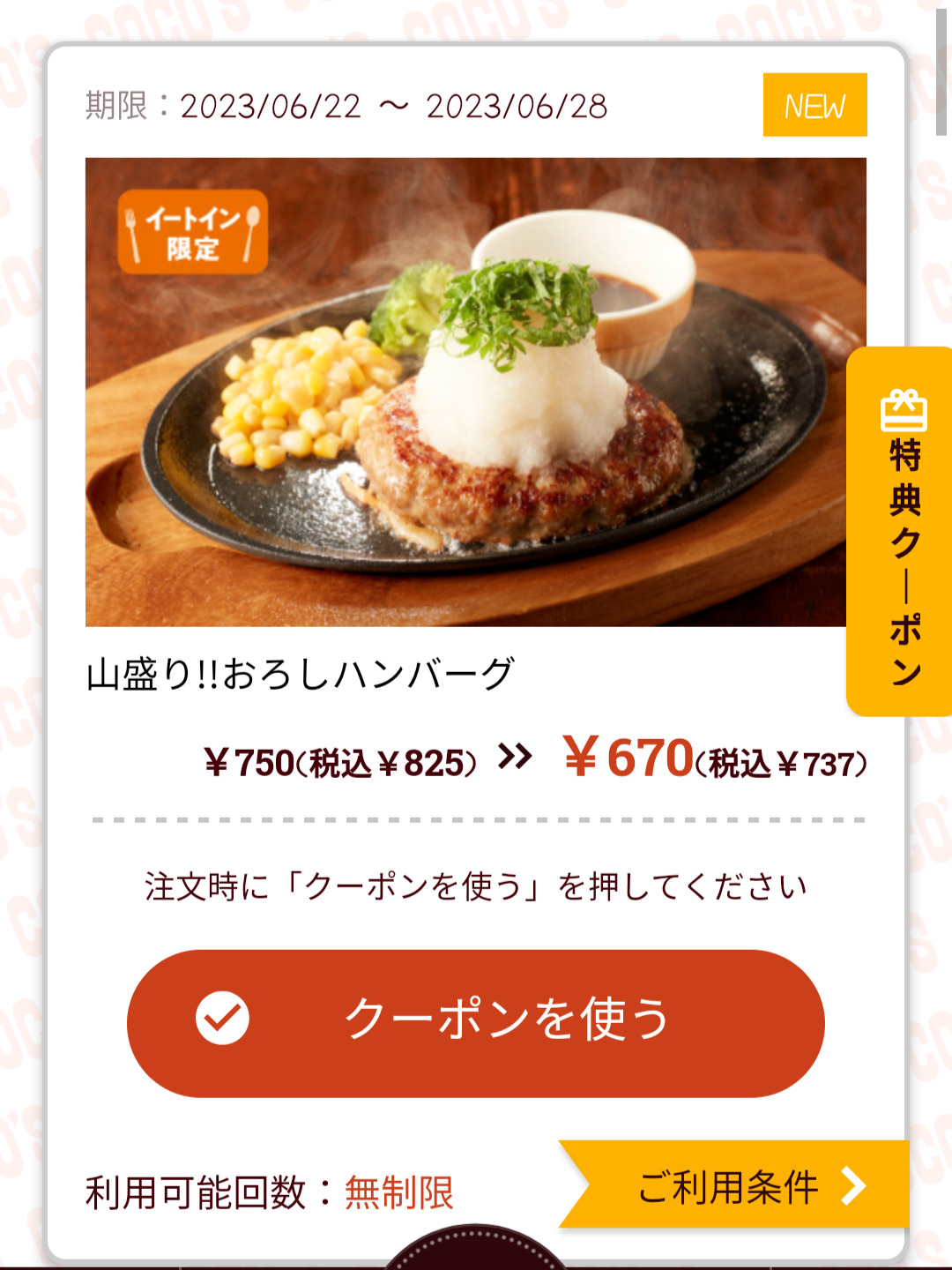This screenshot has width=952, height=1270.
Task: Open the 特典クーポン side tab
Action: tap(901, 531)
